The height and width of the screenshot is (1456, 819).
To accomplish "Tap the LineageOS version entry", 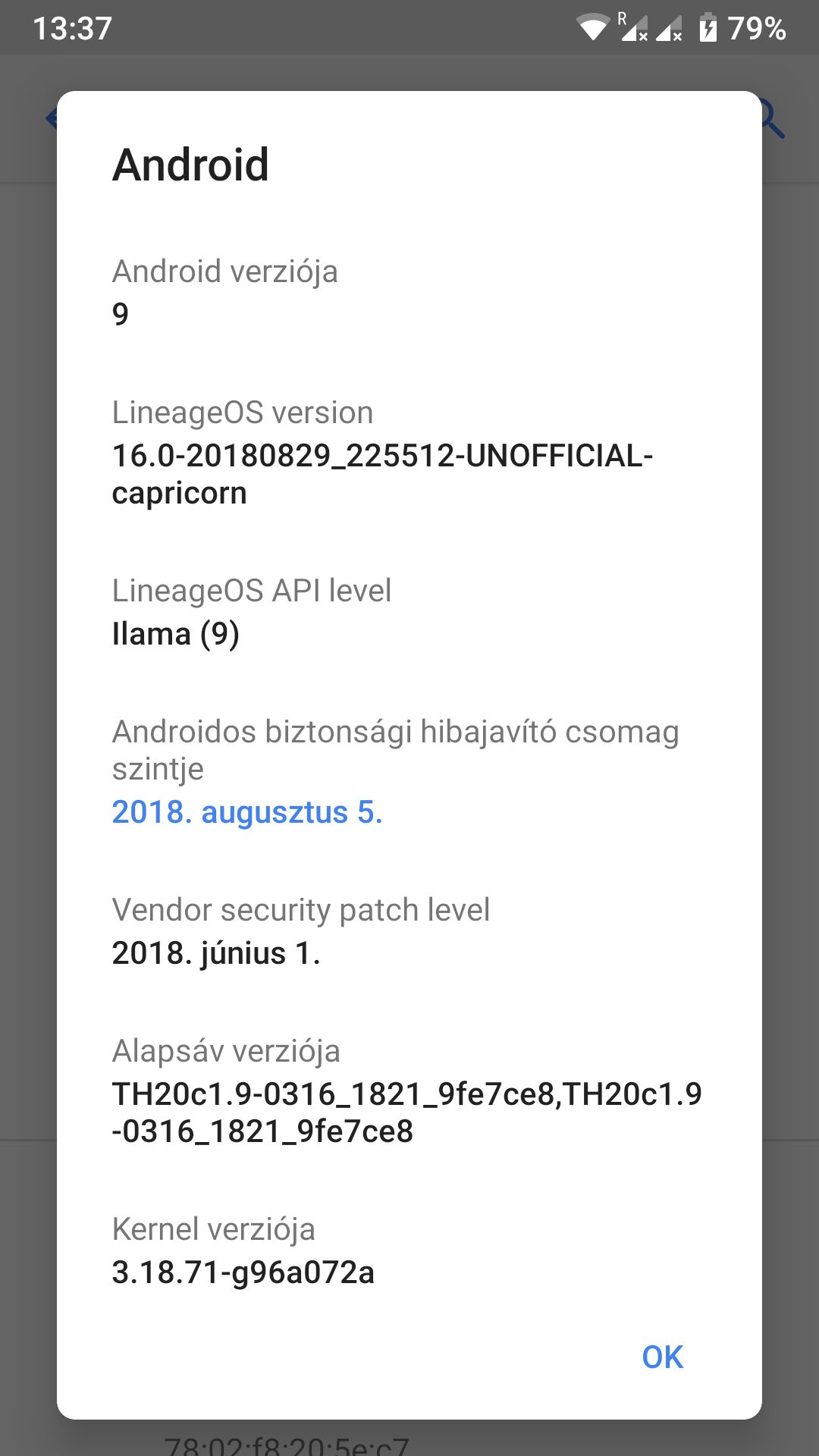I will tap(409, 452).
